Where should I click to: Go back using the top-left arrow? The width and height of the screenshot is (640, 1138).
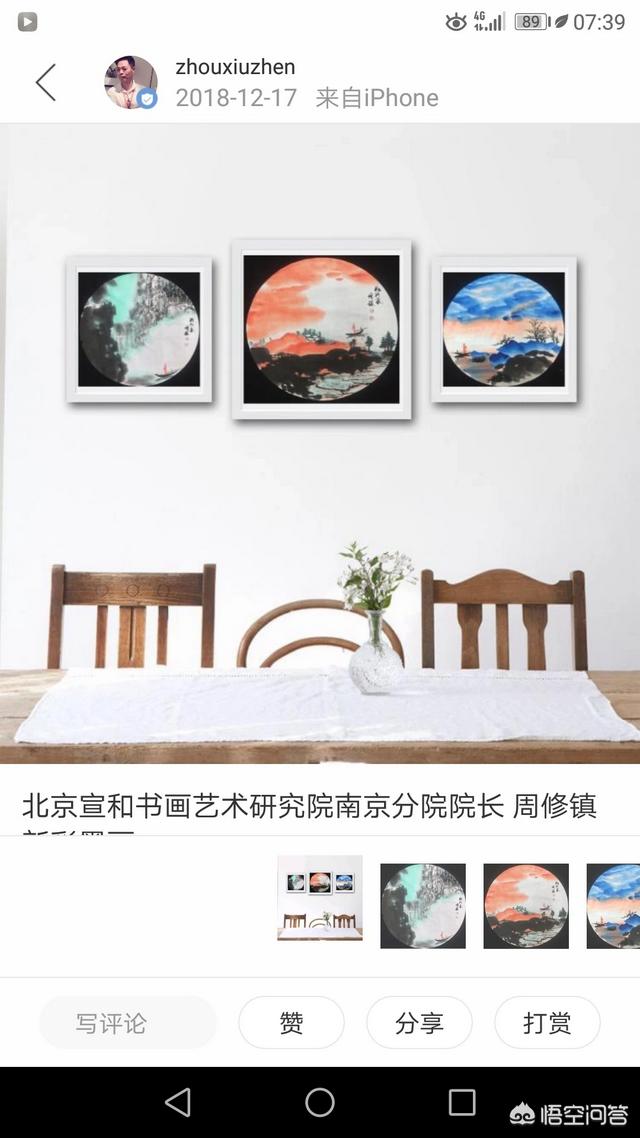click(x=46, y=82)
